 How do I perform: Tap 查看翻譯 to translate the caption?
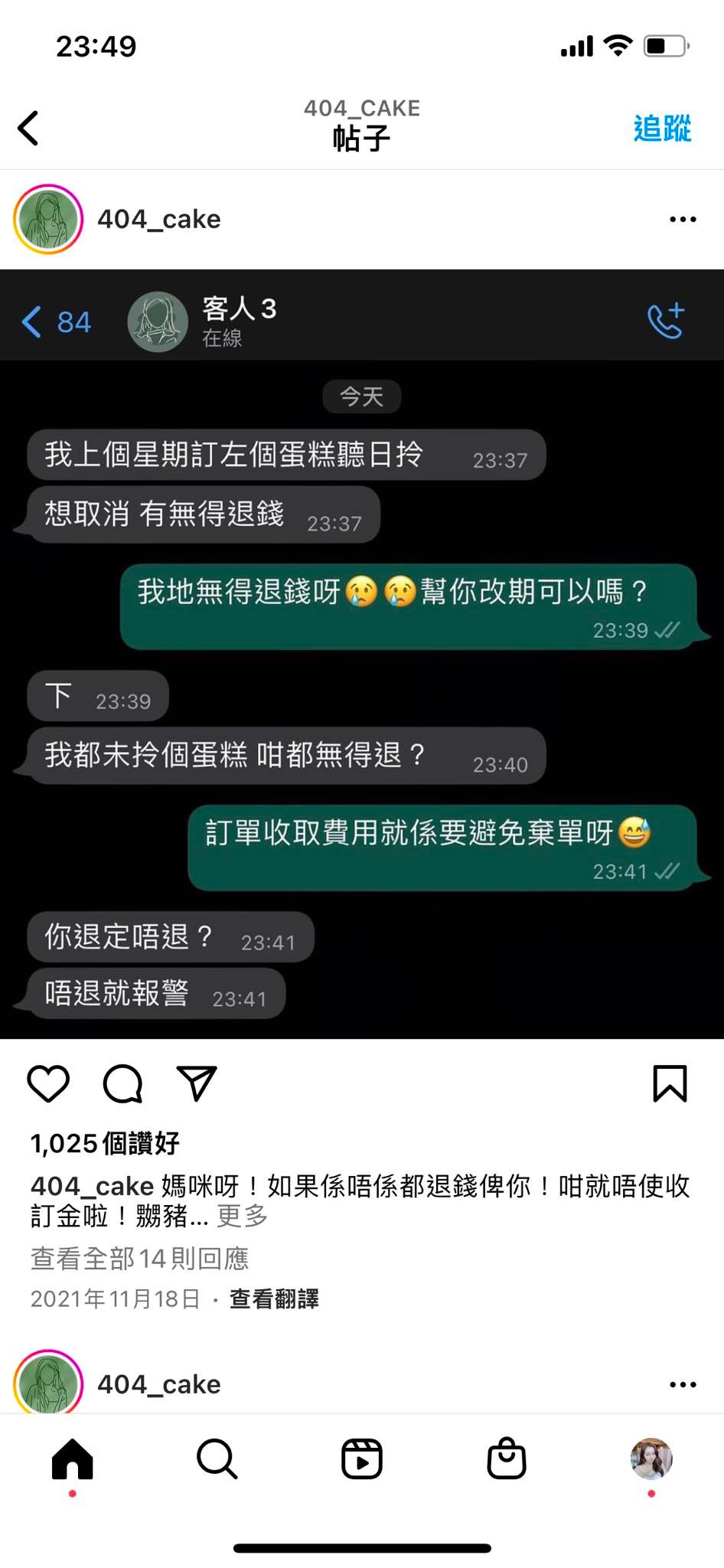click(274, 1298)
